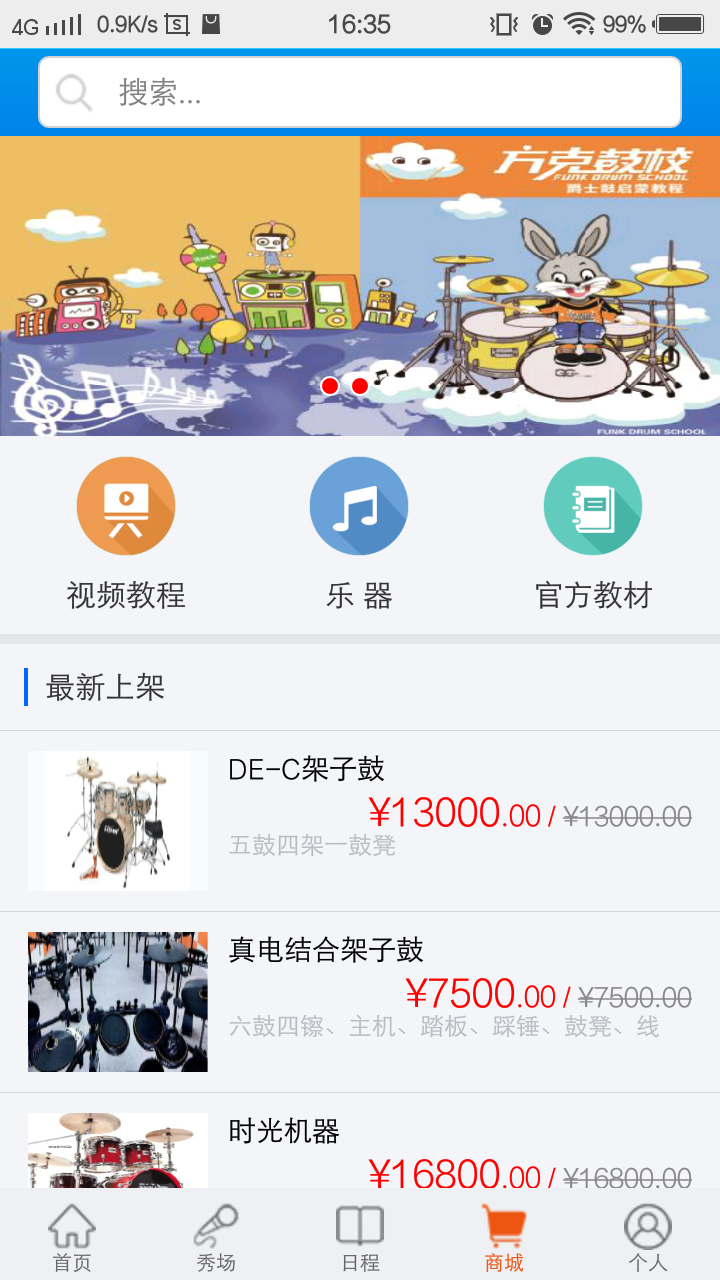Select the second red carousel indicator dot
Viewport: 720px width, 1280px height.
[x=359, y=383]
